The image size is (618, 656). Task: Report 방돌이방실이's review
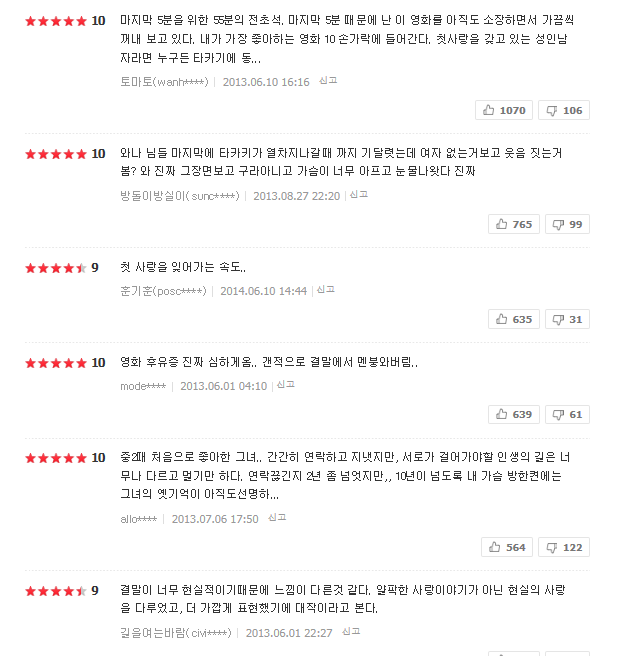[x=359, y=195]
